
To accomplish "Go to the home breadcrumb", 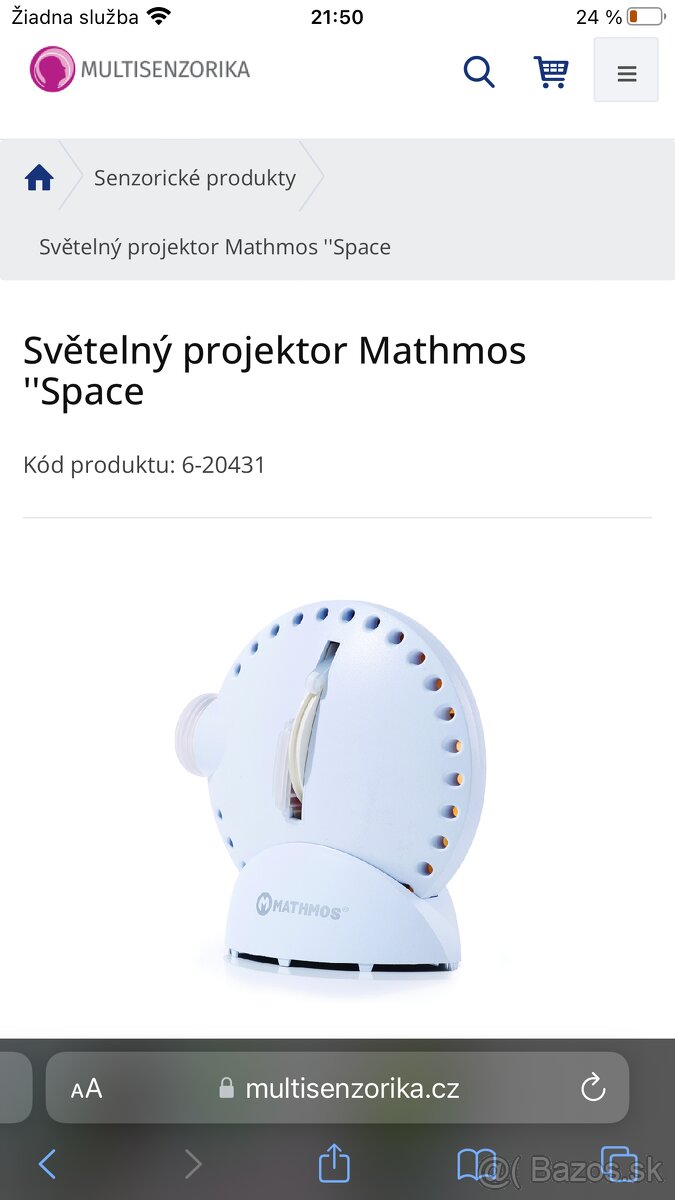I will 39,178.
